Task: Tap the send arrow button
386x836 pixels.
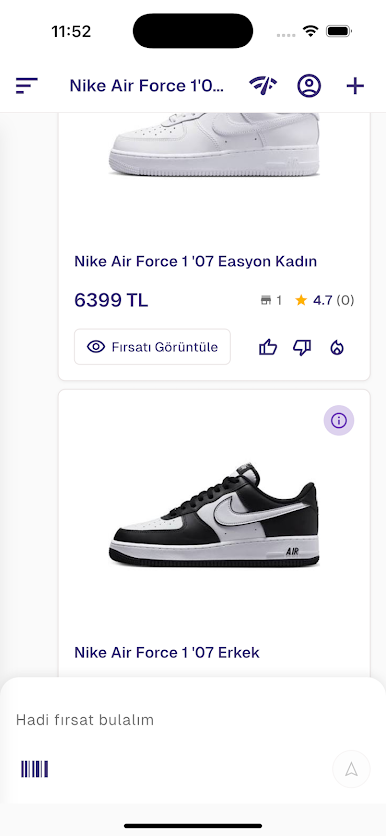Action: tap(351, 769)
